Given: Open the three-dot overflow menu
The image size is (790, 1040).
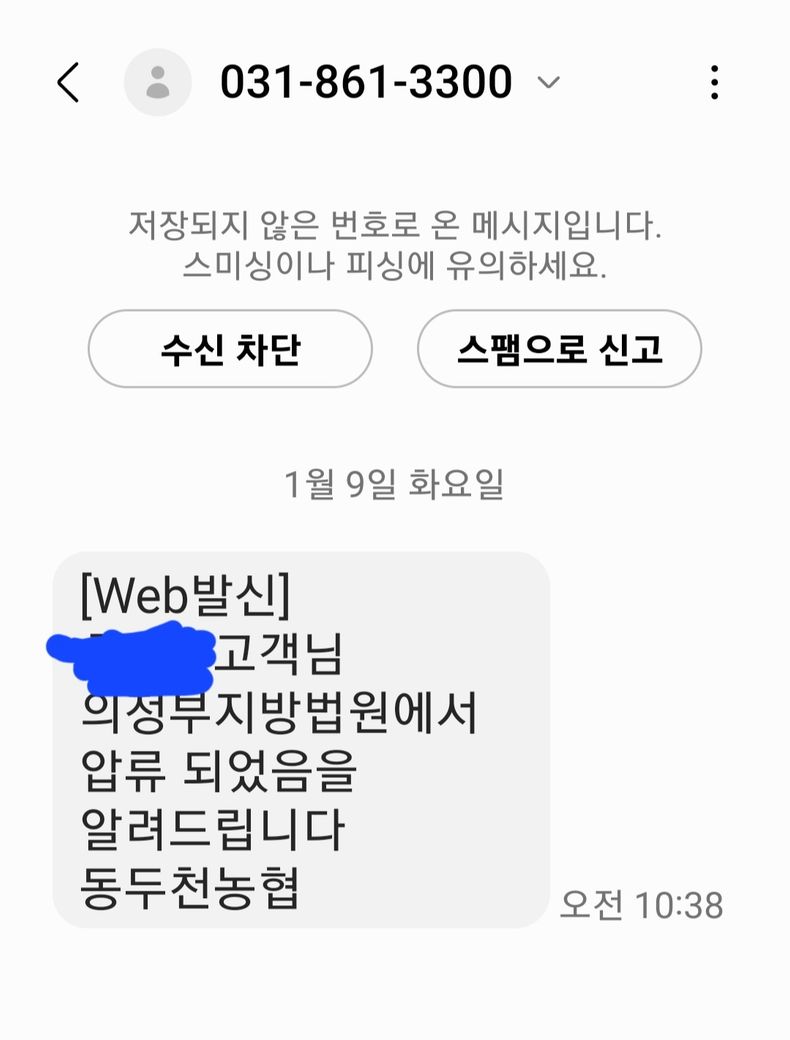Looking at the screenshot, I should [x=714, y=82].
